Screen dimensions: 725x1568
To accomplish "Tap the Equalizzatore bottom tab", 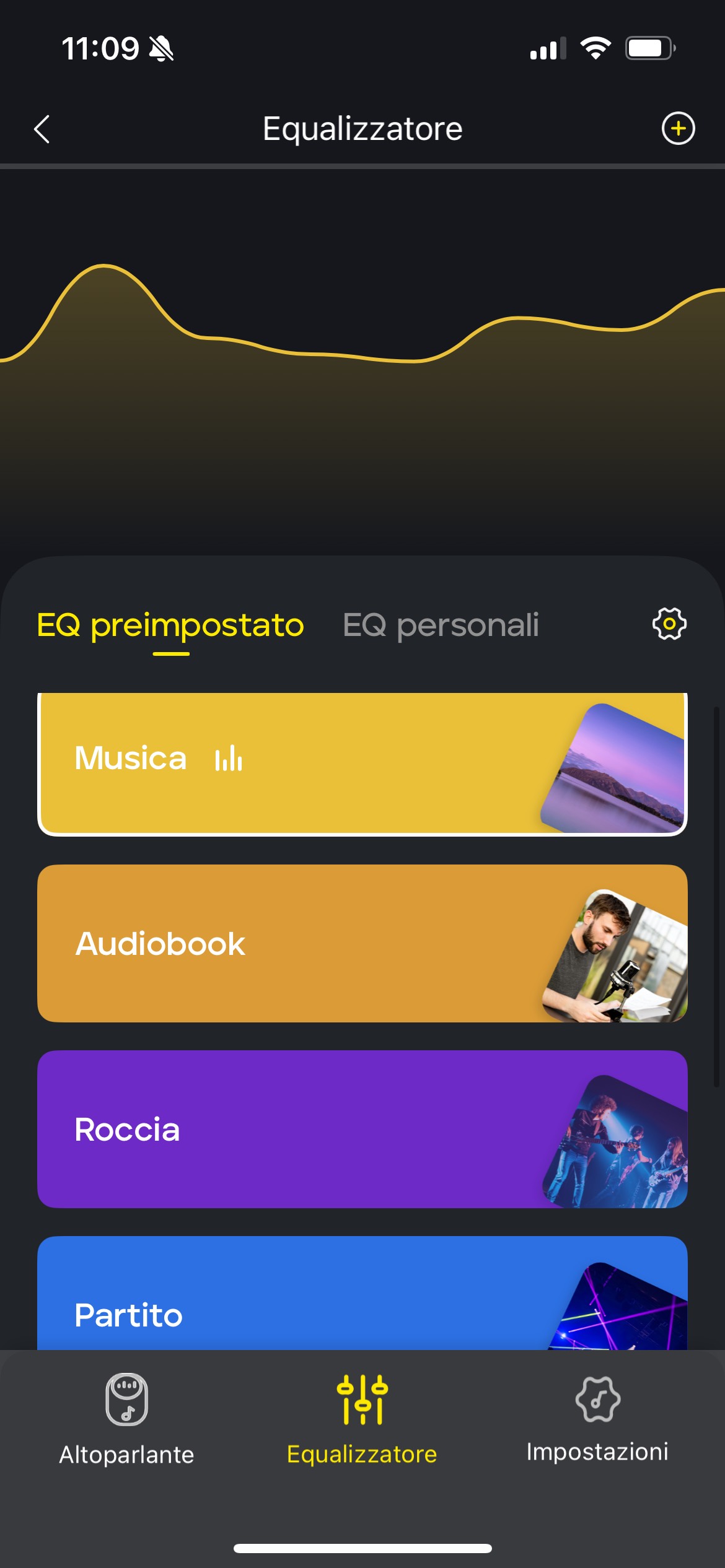I will coord(362,1419).
